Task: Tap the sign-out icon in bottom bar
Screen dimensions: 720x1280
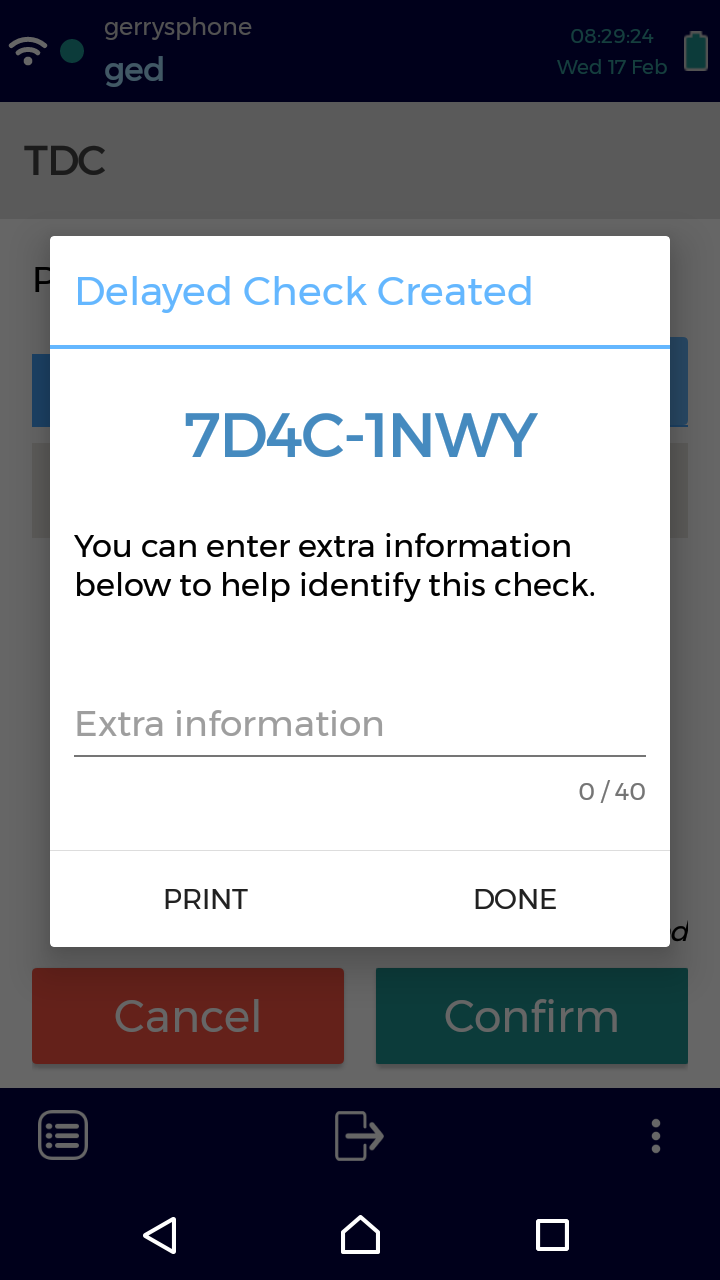Action: click(x=358, y=1135)
